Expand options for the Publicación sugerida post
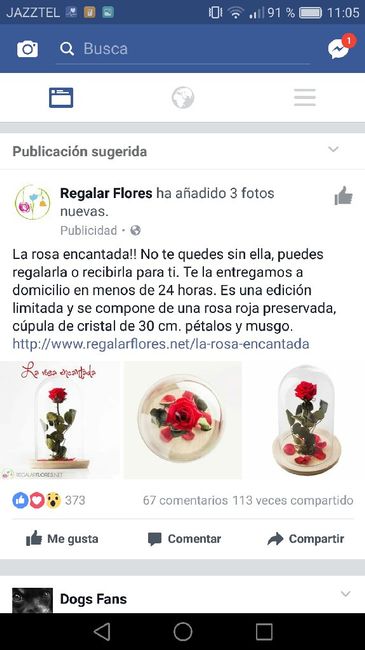The height and width of the screenshot is (650, 365). pos(333,149)
